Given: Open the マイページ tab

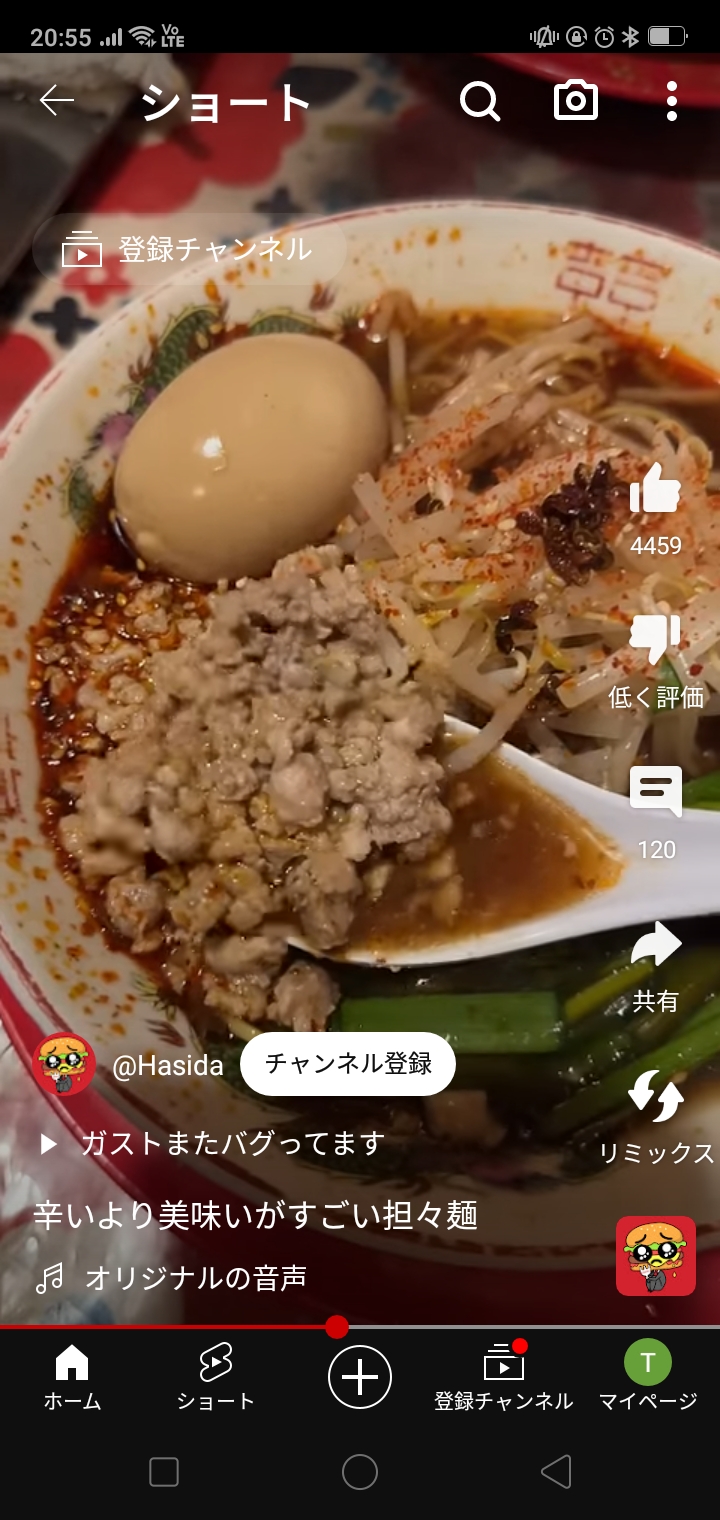Looking at the screenshot, I should 647,1378.
